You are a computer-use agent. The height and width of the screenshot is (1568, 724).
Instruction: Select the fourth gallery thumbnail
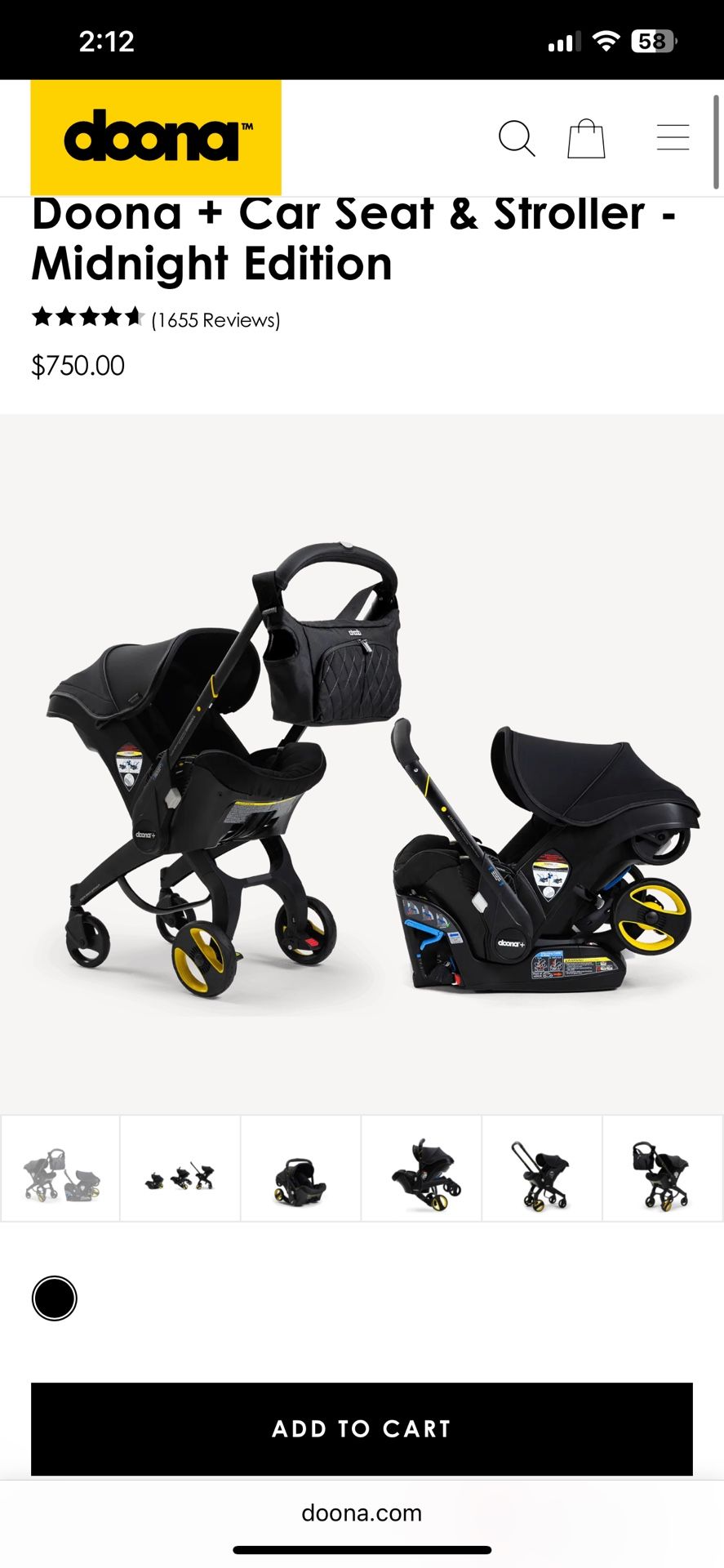tap(422, 1169)
